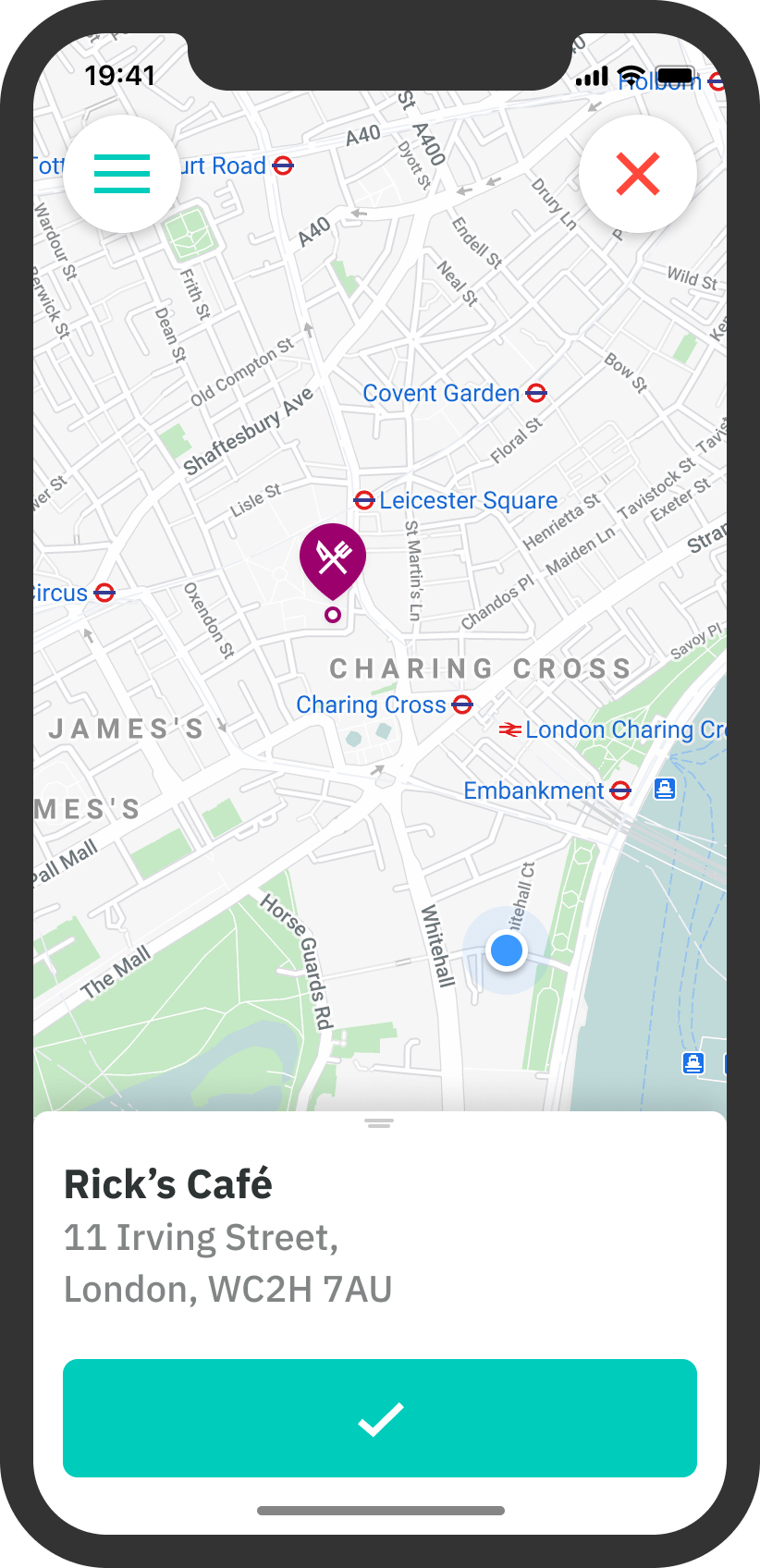Image resolution: width=760 pixels, height=1568 pixels.
Task: Close the map view with red X
Action: click(638, 174)
